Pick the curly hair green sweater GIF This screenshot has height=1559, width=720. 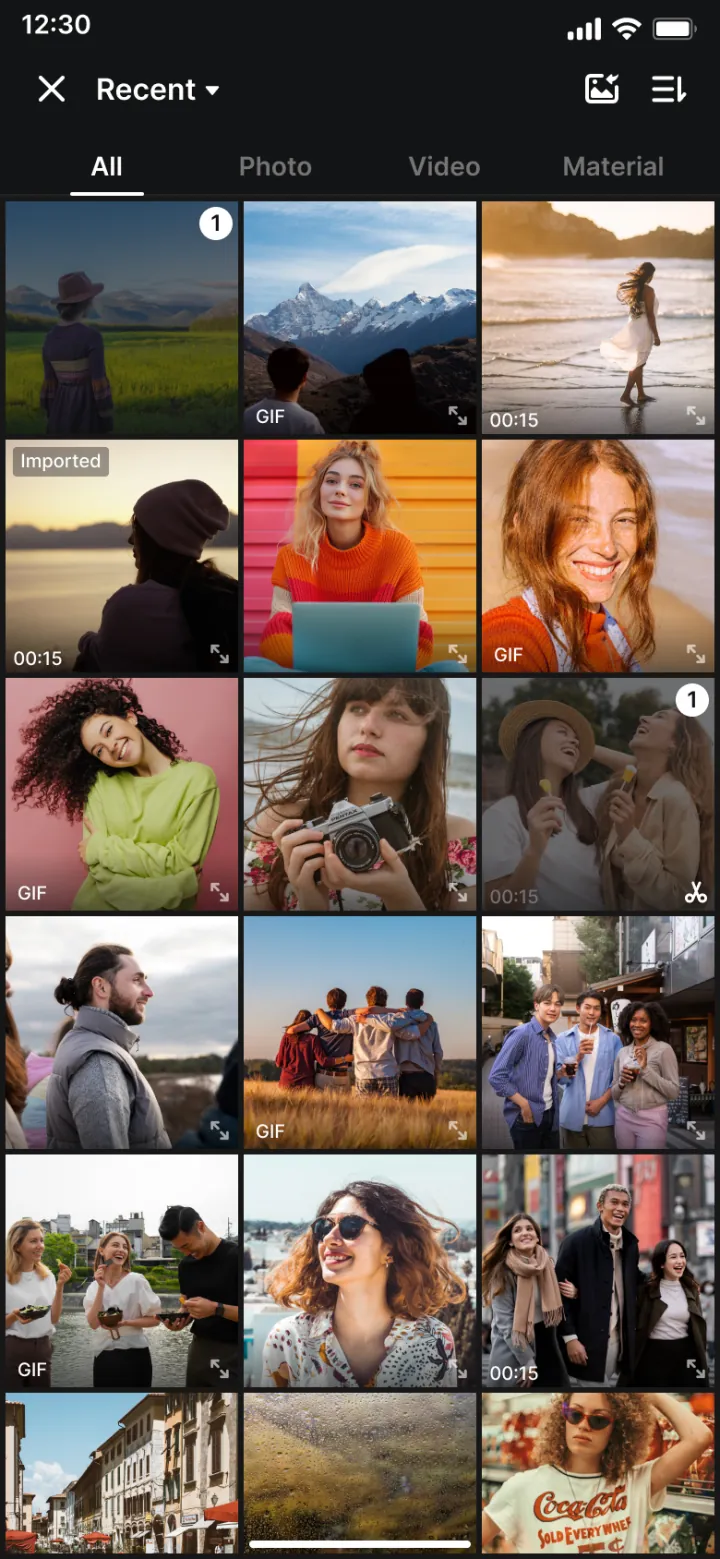122,794
